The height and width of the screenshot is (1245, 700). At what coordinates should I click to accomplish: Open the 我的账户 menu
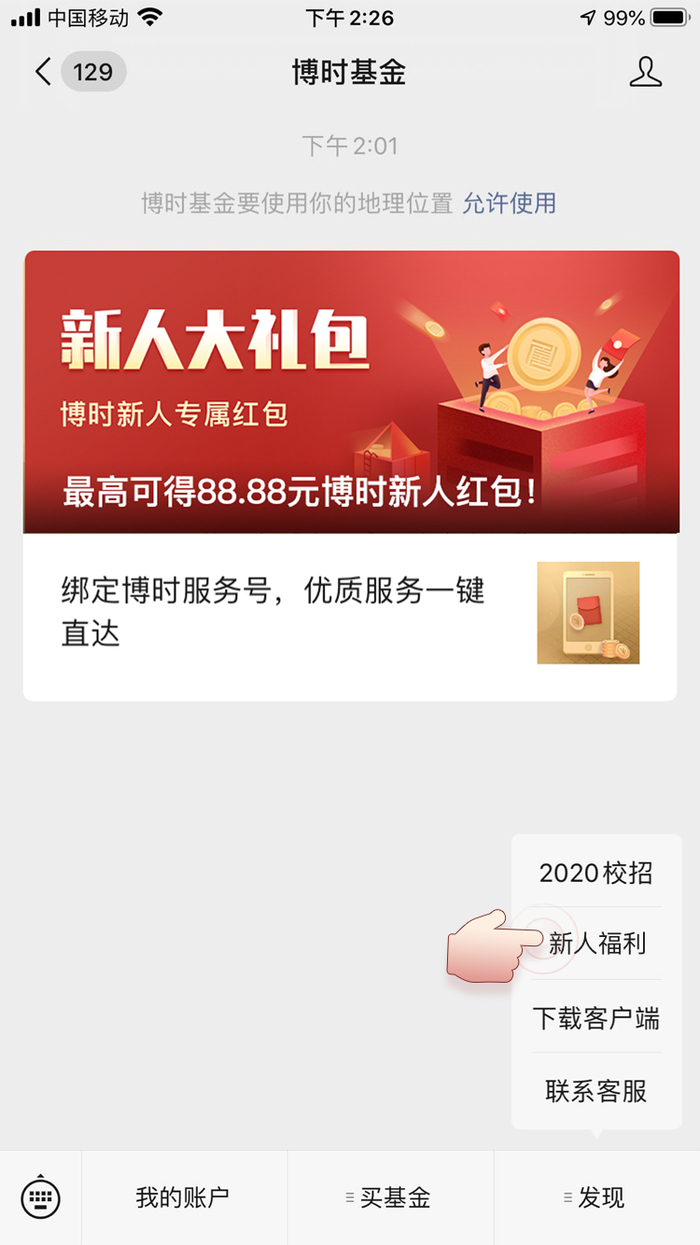[x=183, y=1197]
